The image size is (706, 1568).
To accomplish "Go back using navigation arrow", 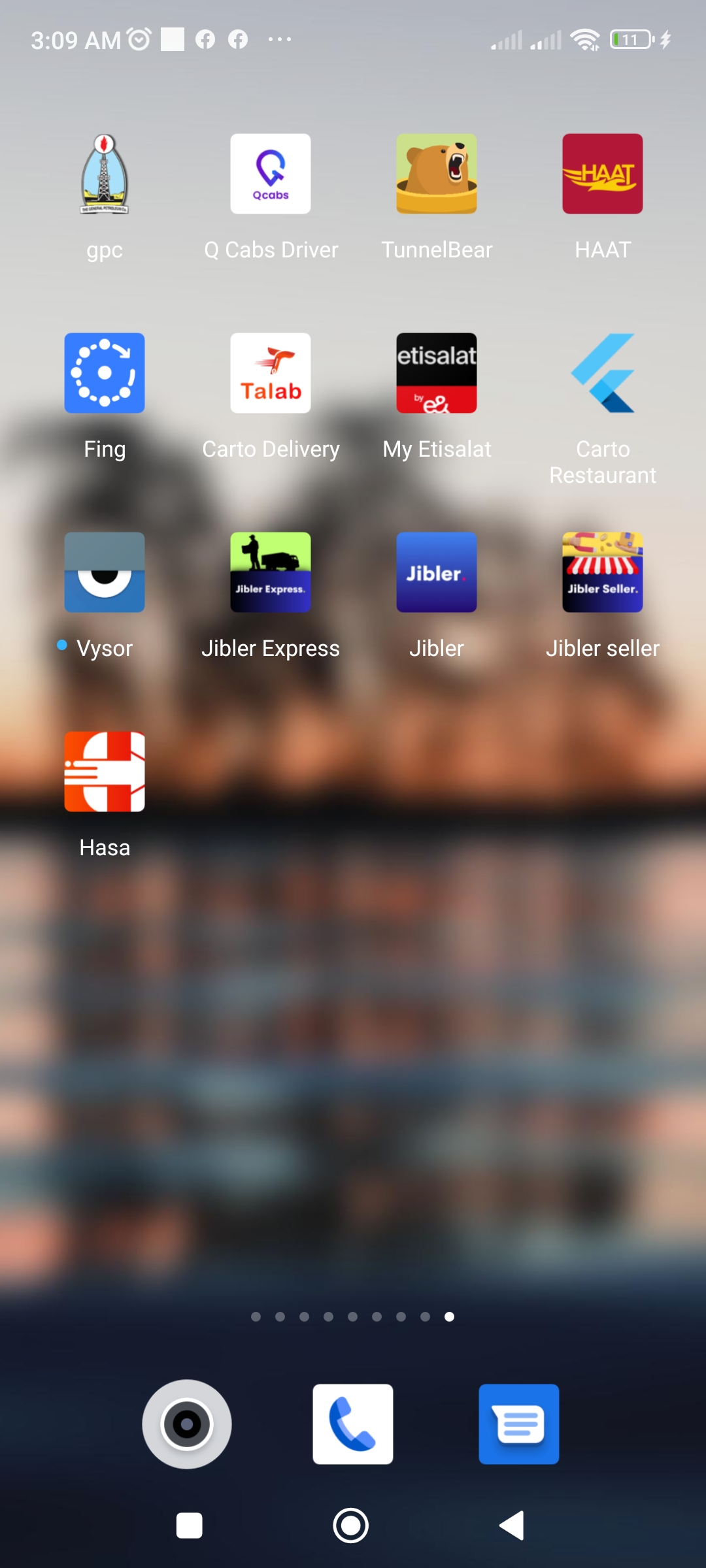I will 512,1526.
